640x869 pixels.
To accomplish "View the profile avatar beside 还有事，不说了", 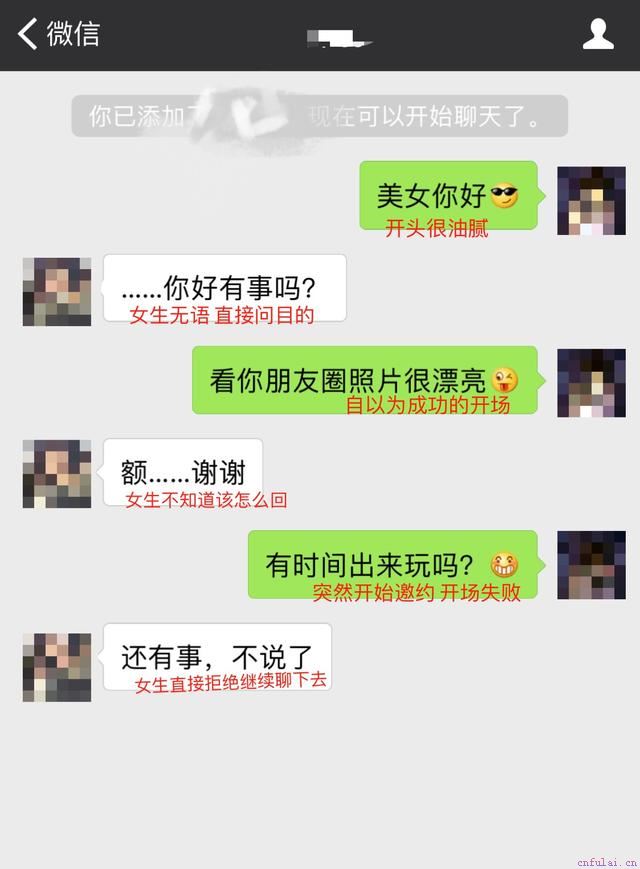I will point(57,667).
